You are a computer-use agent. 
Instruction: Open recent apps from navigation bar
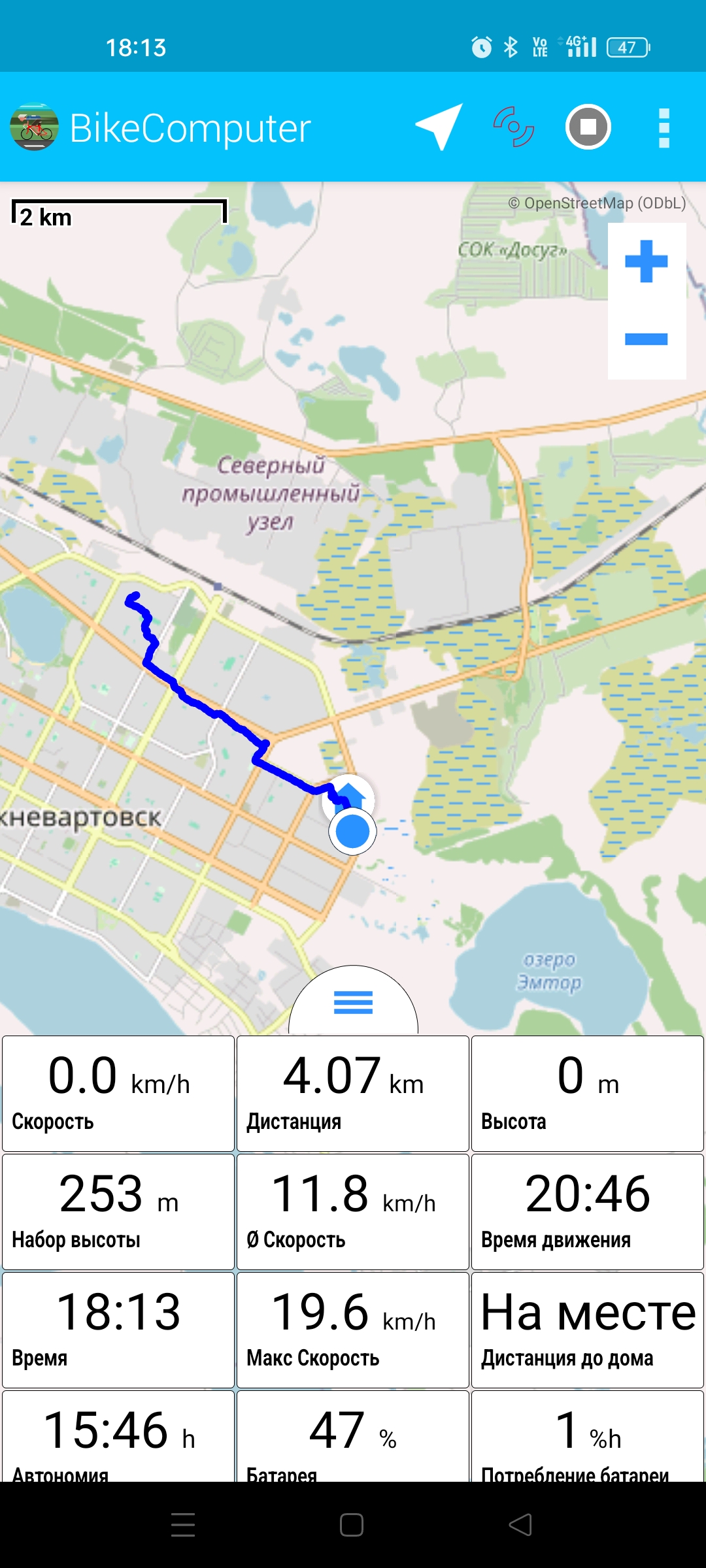(x=183, y=1525)
